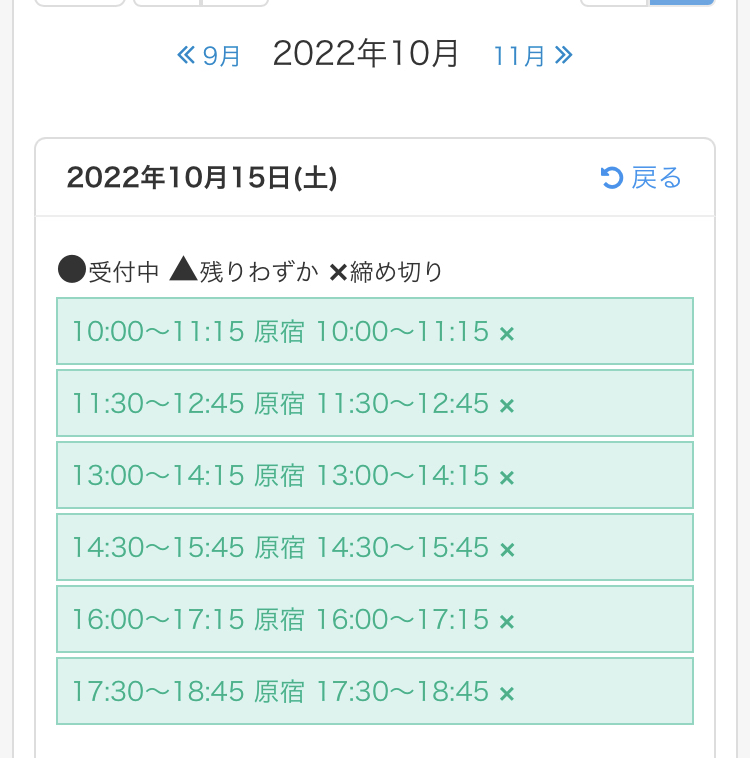The width and height of the screenshot is (750, 758).
Task: Open the 14:30〜15:45 原宿 slot
Action: click(375, 547)
